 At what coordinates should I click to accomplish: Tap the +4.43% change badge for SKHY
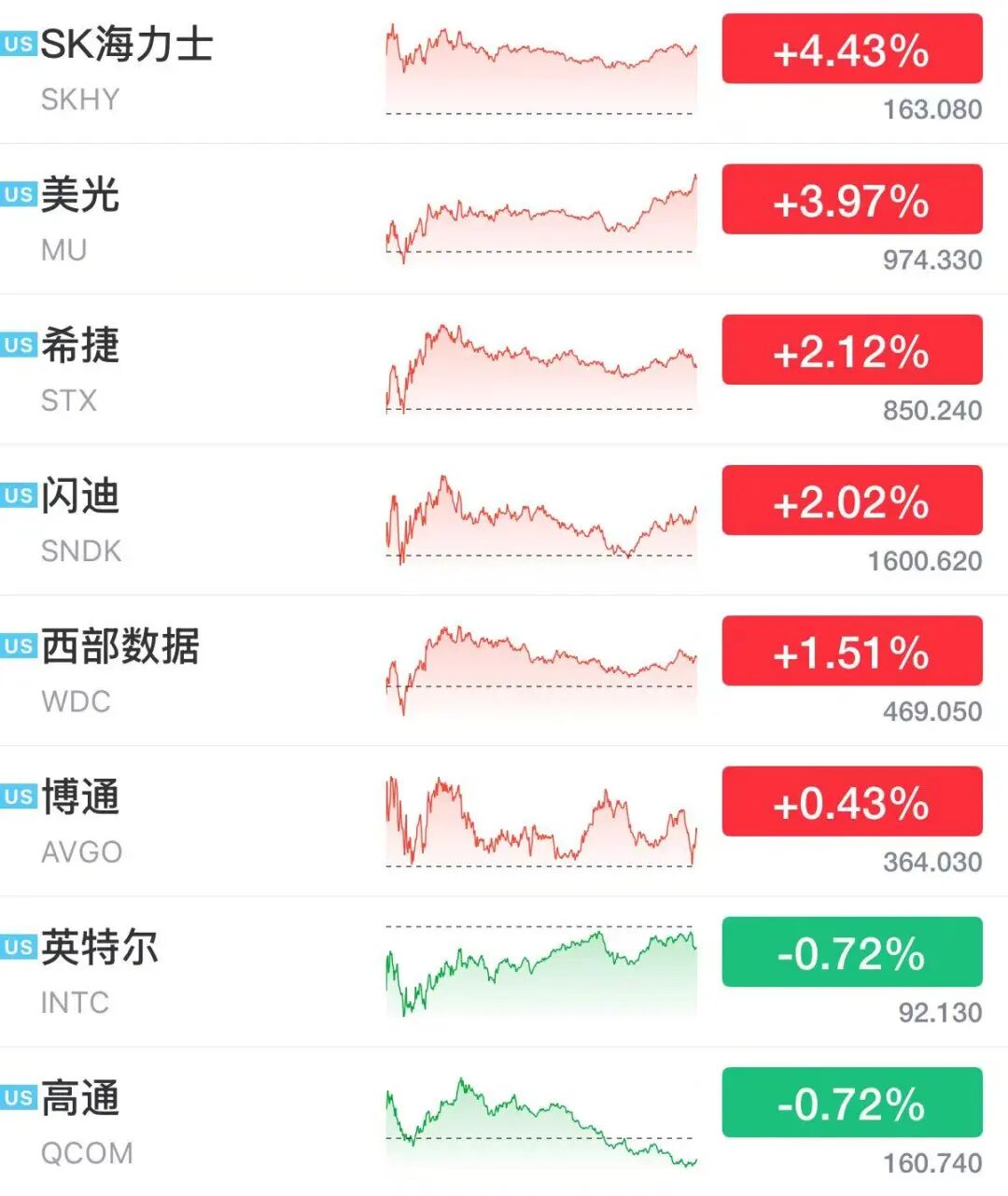(x=852, y=49)
